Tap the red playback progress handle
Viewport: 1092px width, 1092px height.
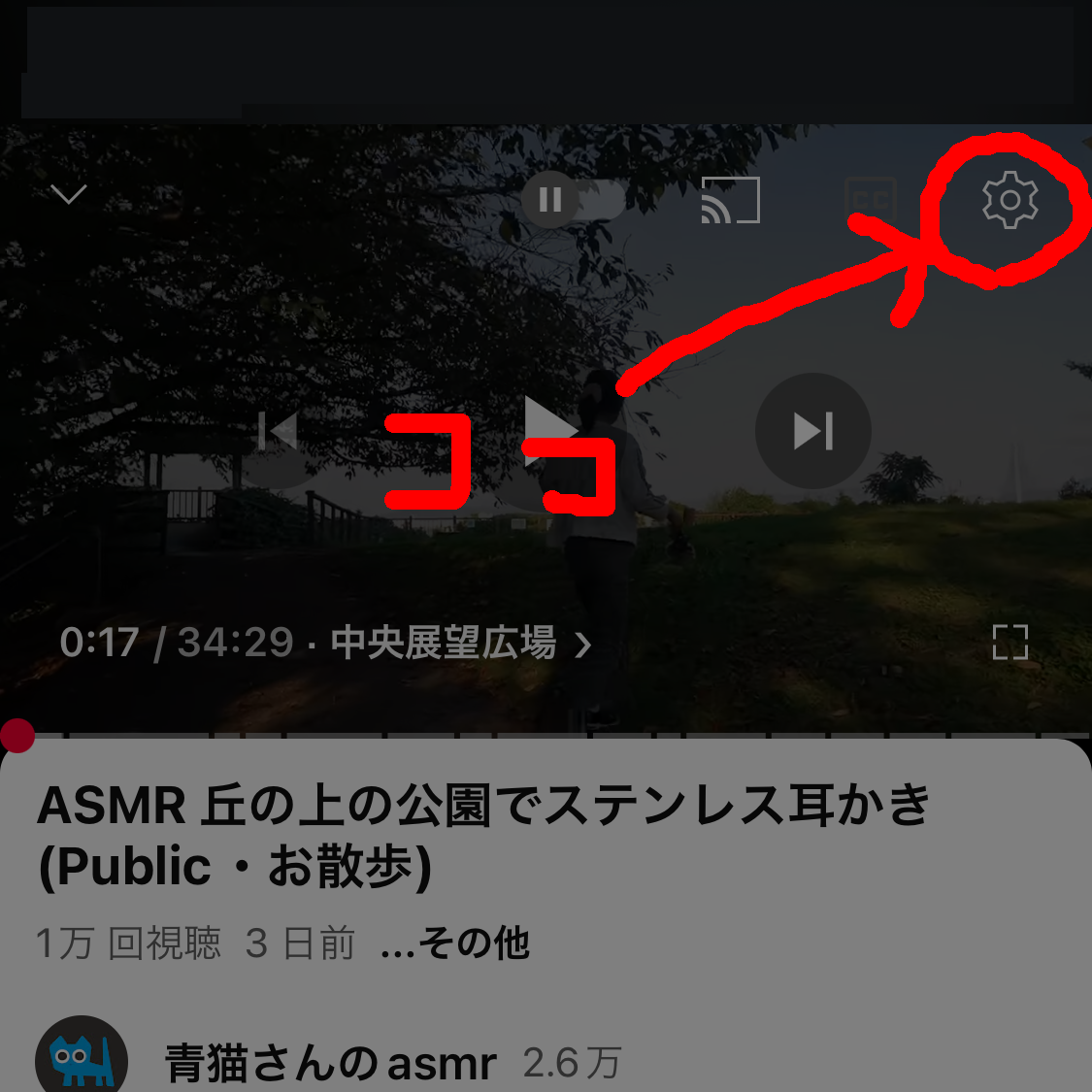17,736
